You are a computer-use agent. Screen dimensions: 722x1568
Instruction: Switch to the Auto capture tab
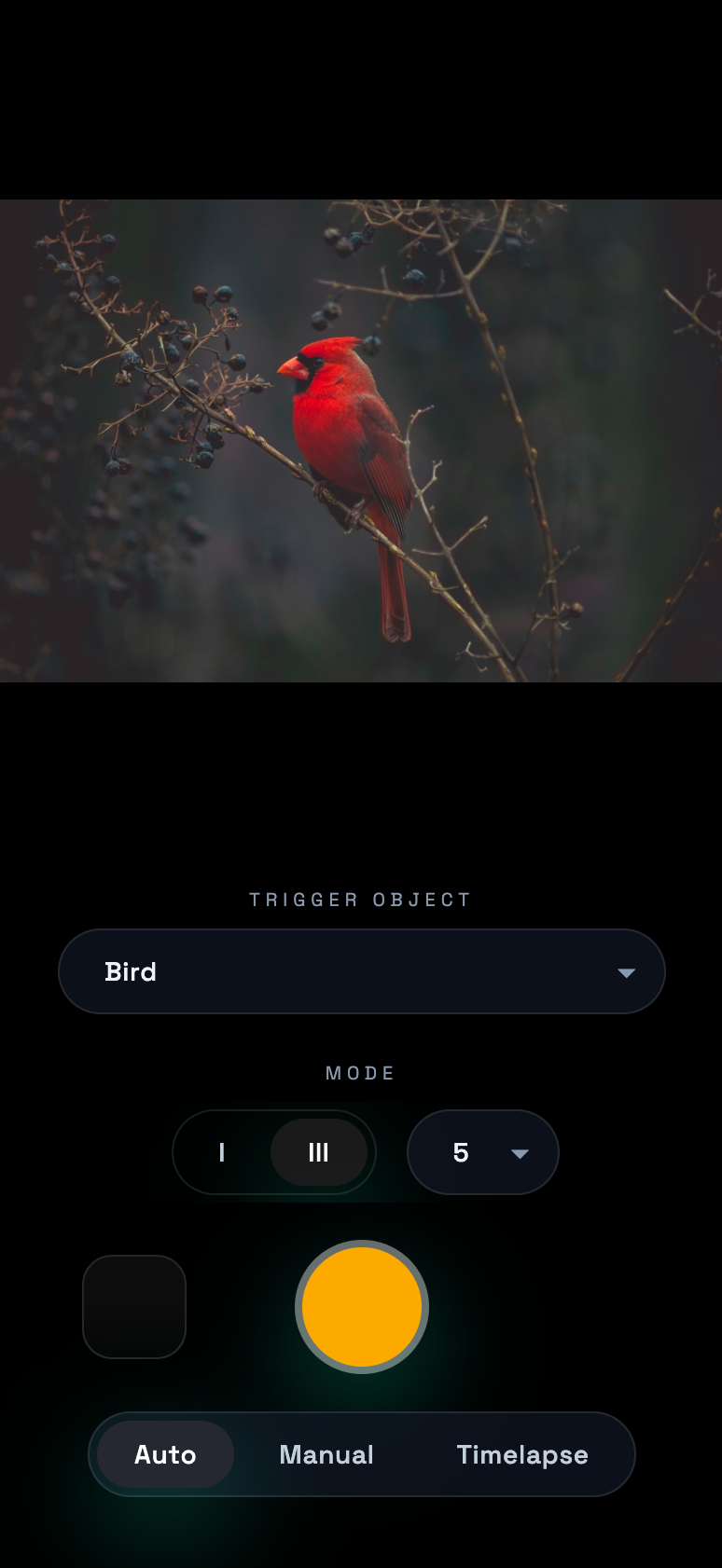point(165,1454)
